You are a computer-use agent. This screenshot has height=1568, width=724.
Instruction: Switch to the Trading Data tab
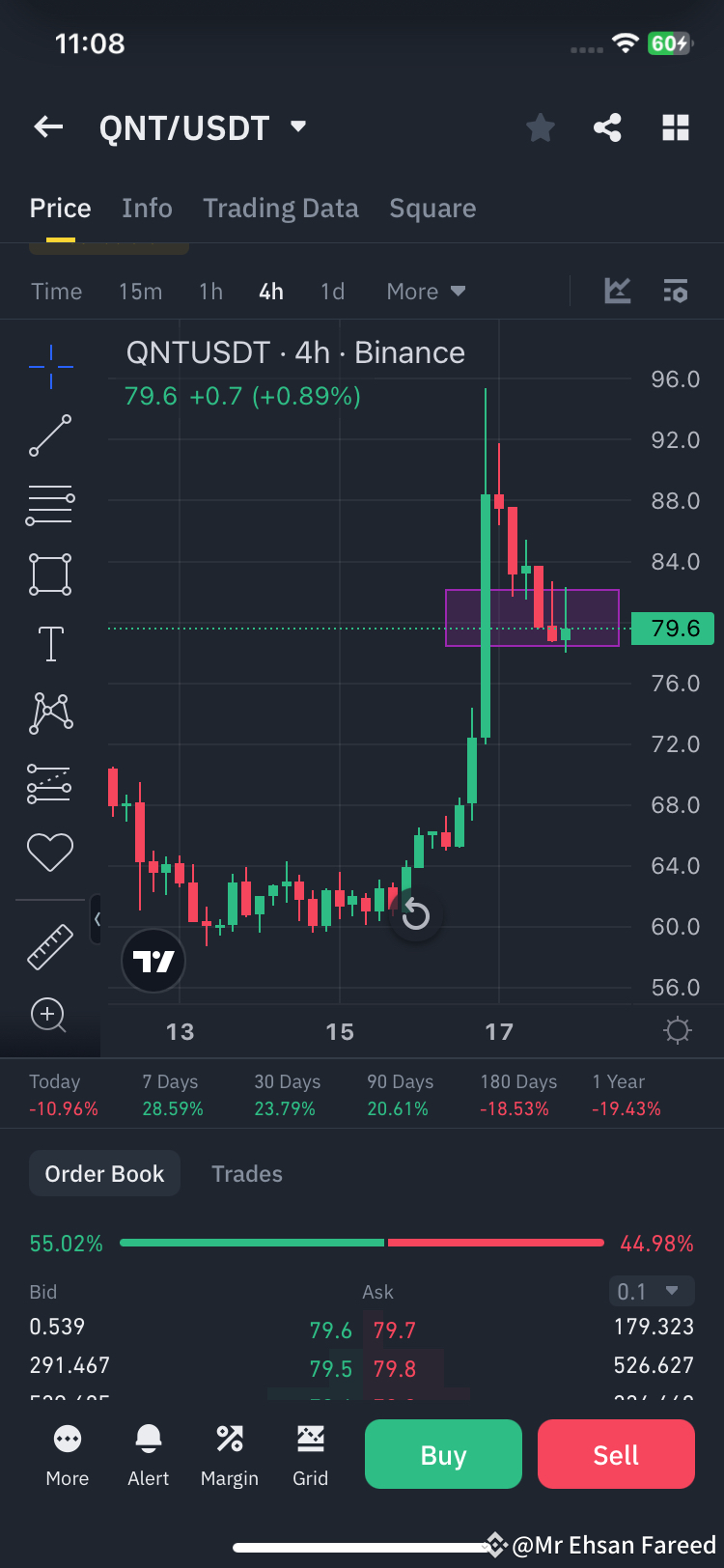pos(280,208)
